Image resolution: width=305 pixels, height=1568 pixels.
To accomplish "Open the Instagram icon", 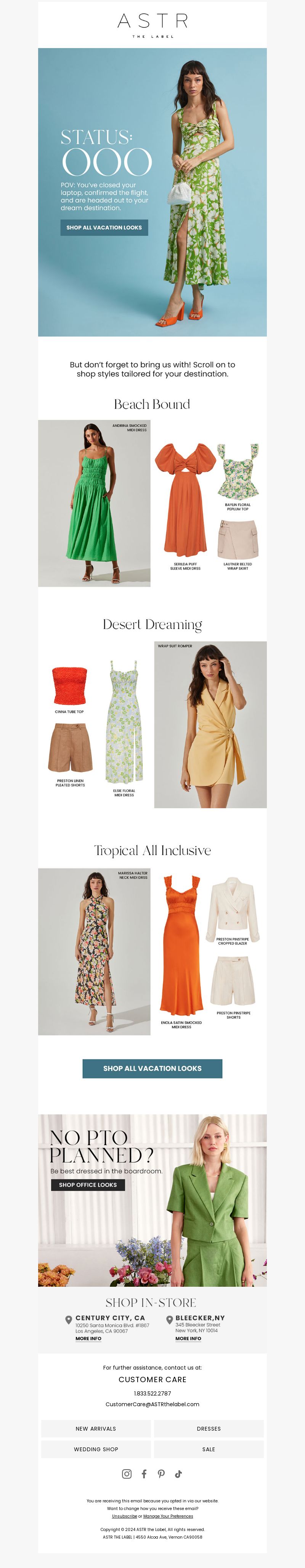I will pyautogui.click(x=126, y=1474).
